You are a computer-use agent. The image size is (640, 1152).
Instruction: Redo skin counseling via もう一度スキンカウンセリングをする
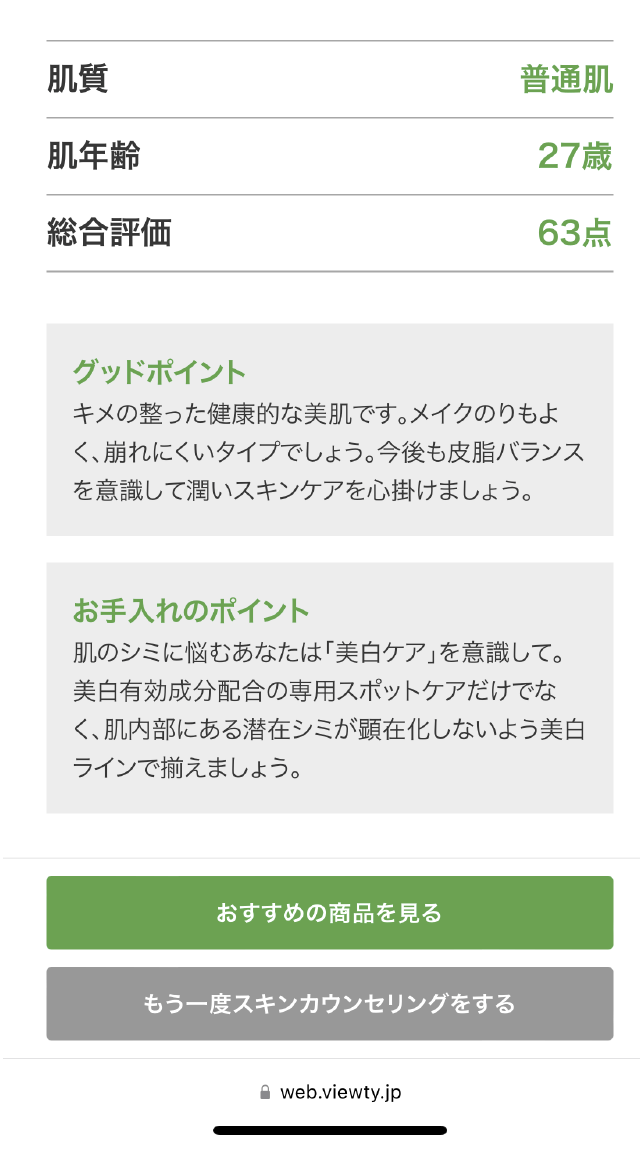click(329, 1003)
